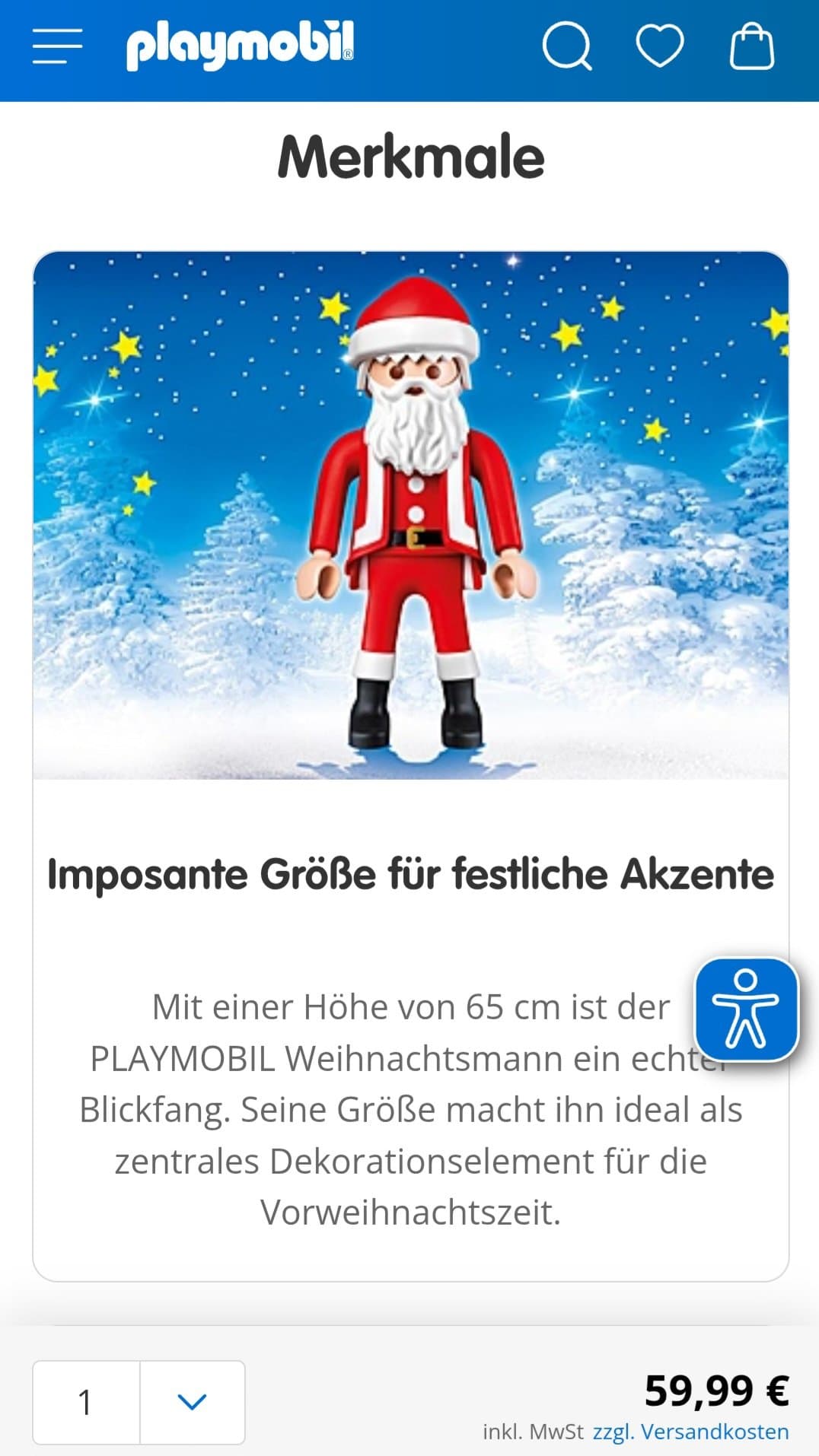Expand the quantity dropdown
Viewport: 819px width, 1456px height.
[192, 1401]
